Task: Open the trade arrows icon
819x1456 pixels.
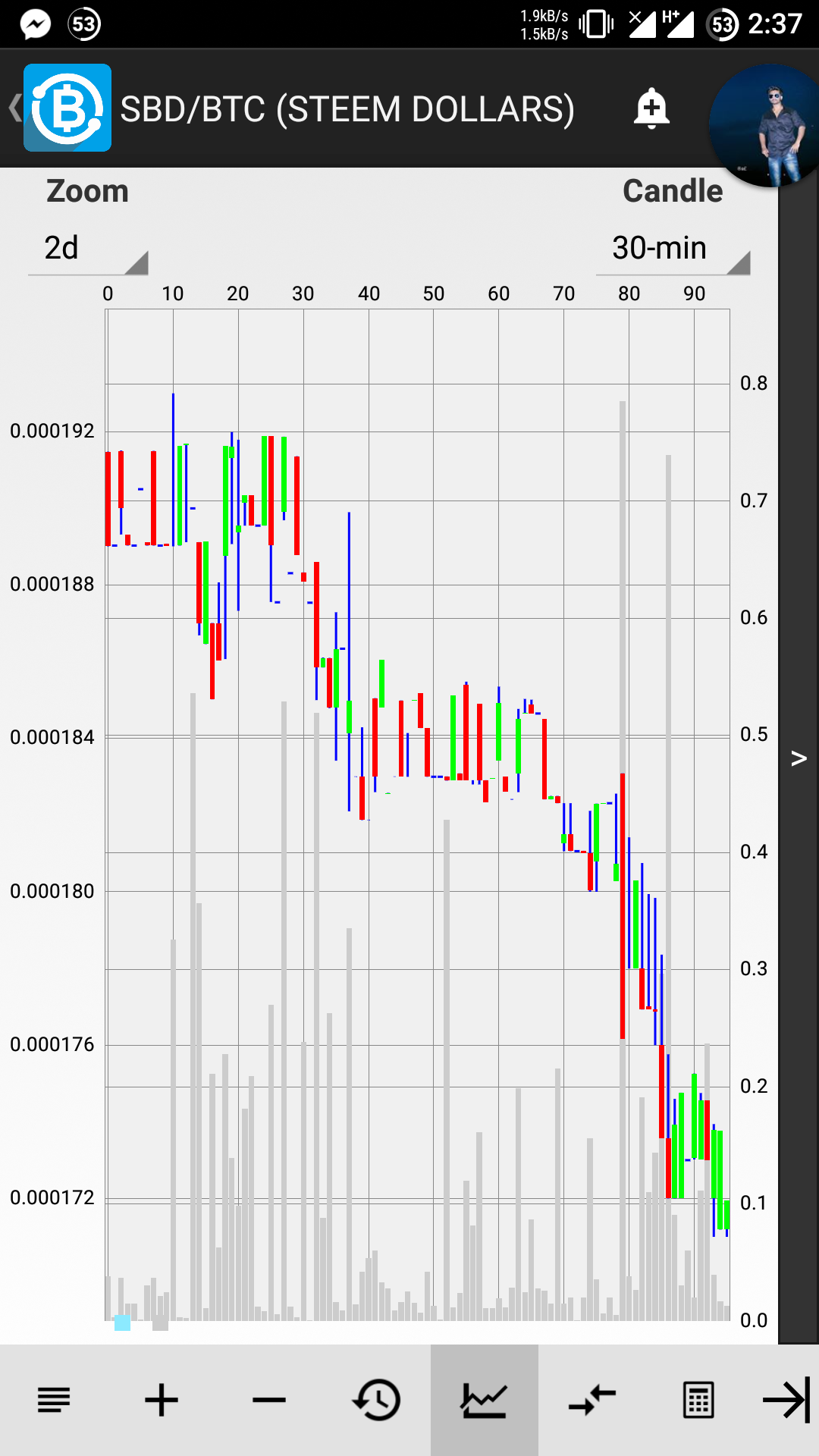Action: click(x=591, y=1400)
